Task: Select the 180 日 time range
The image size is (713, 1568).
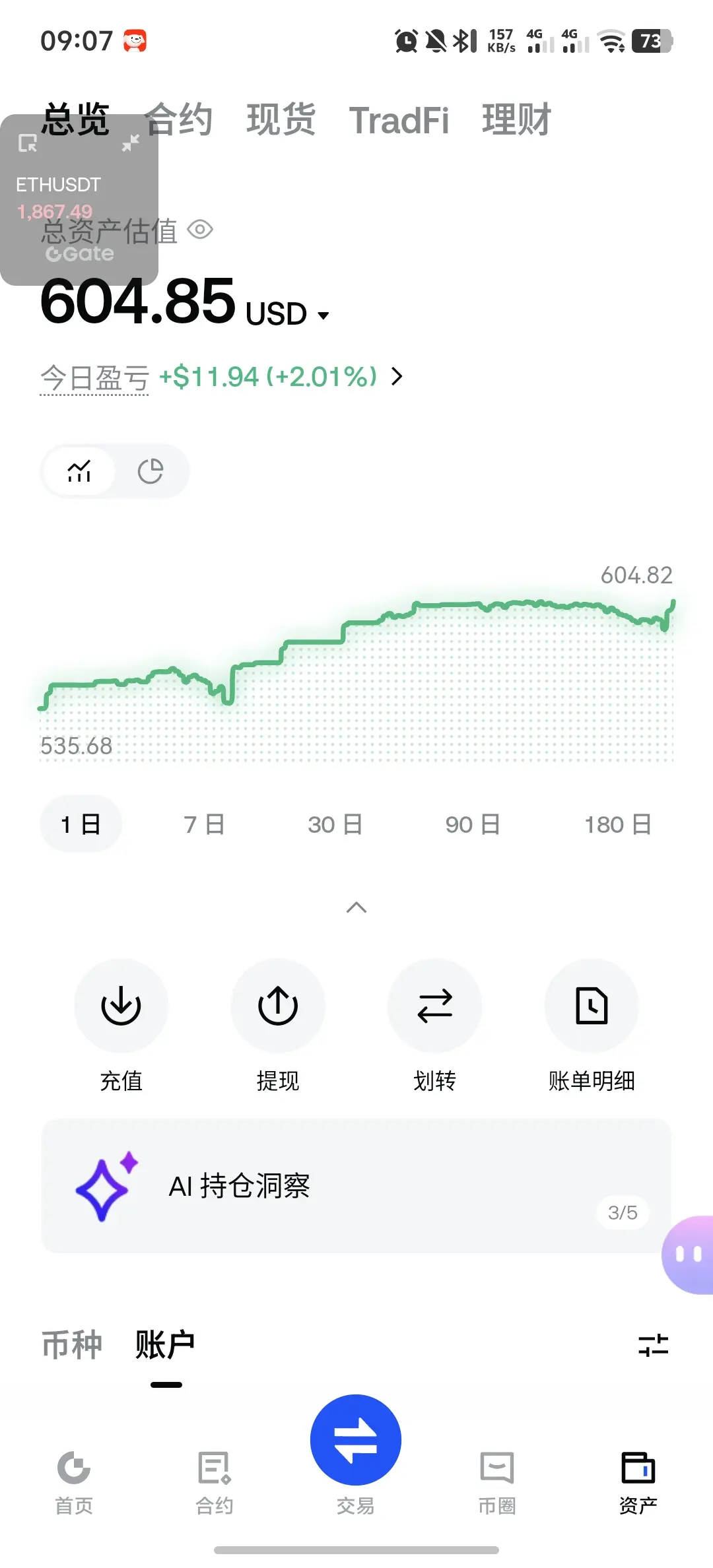Action: coord(618,824)
